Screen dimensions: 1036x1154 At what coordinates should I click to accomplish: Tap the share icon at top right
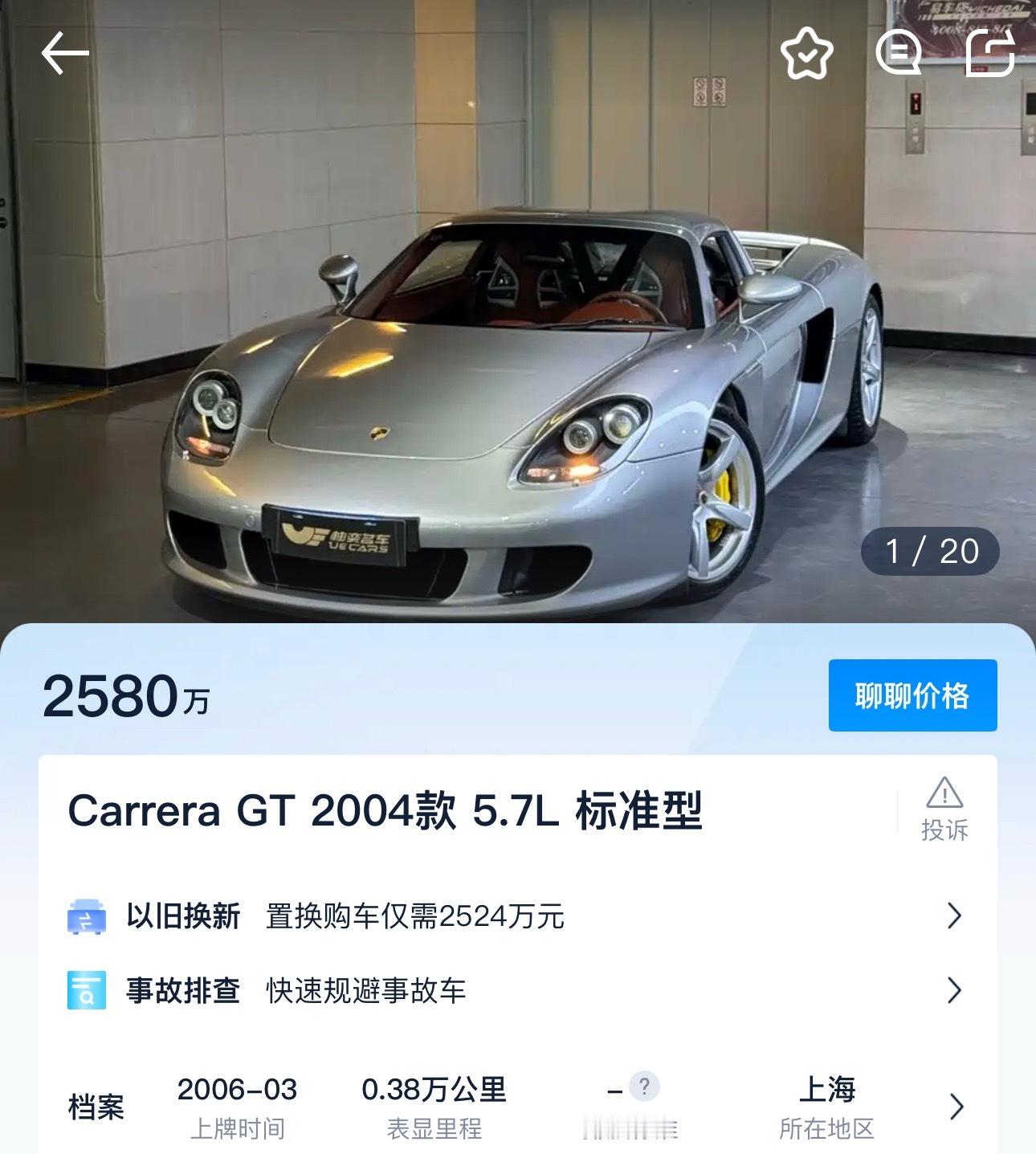[x=989, y=53]
